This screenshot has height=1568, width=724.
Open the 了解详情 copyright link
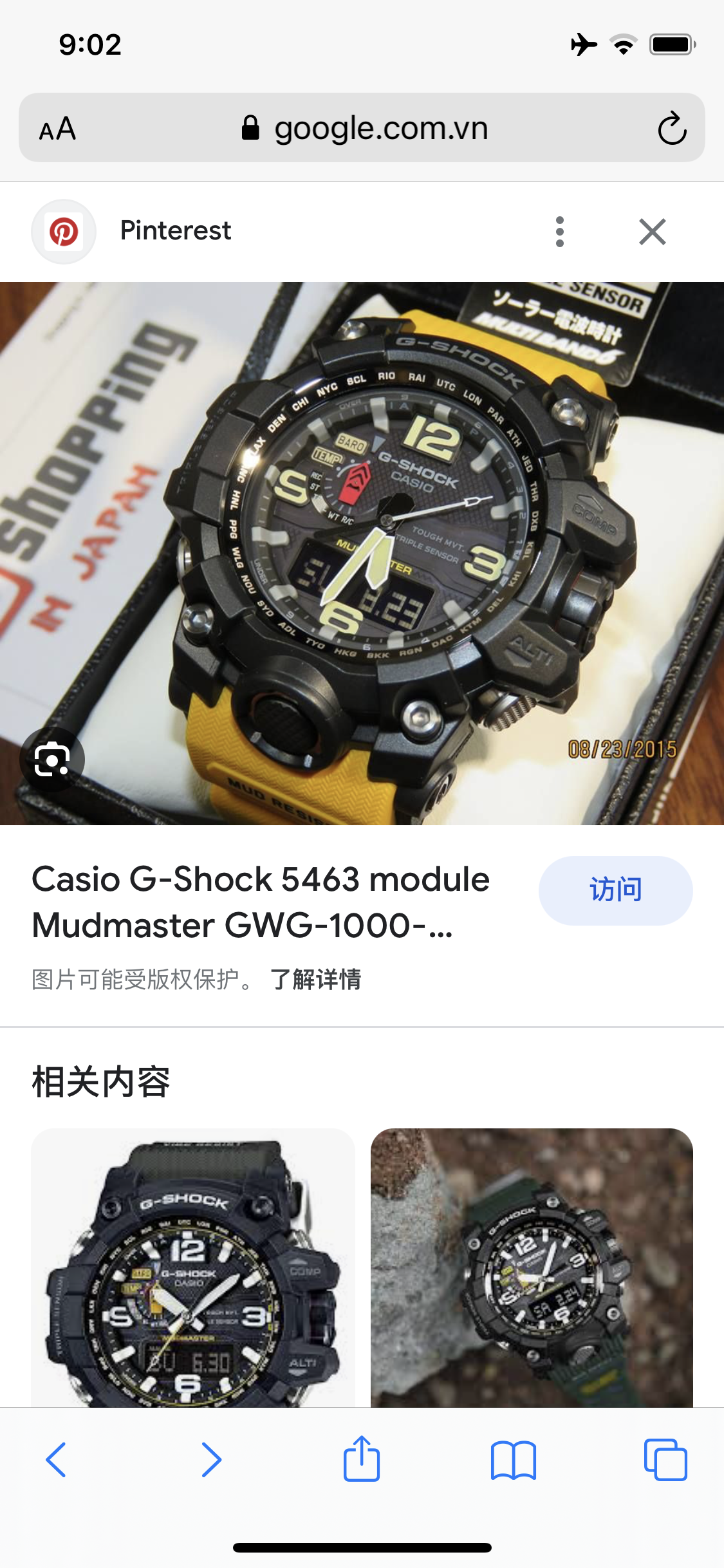click(x=317, y=981)
